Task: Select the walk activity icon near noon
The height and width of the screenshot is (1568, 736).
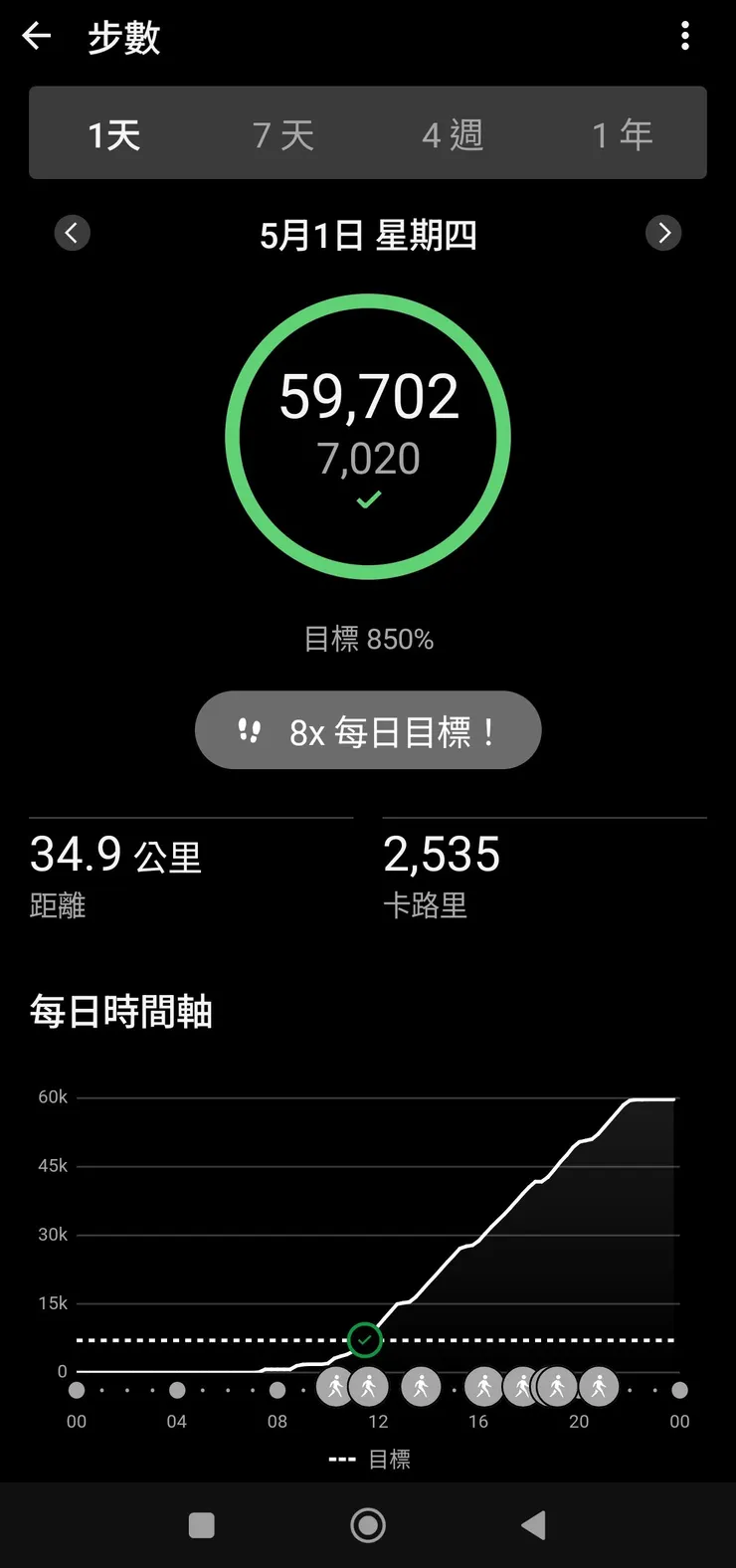Action: (x=369, y=1386)
